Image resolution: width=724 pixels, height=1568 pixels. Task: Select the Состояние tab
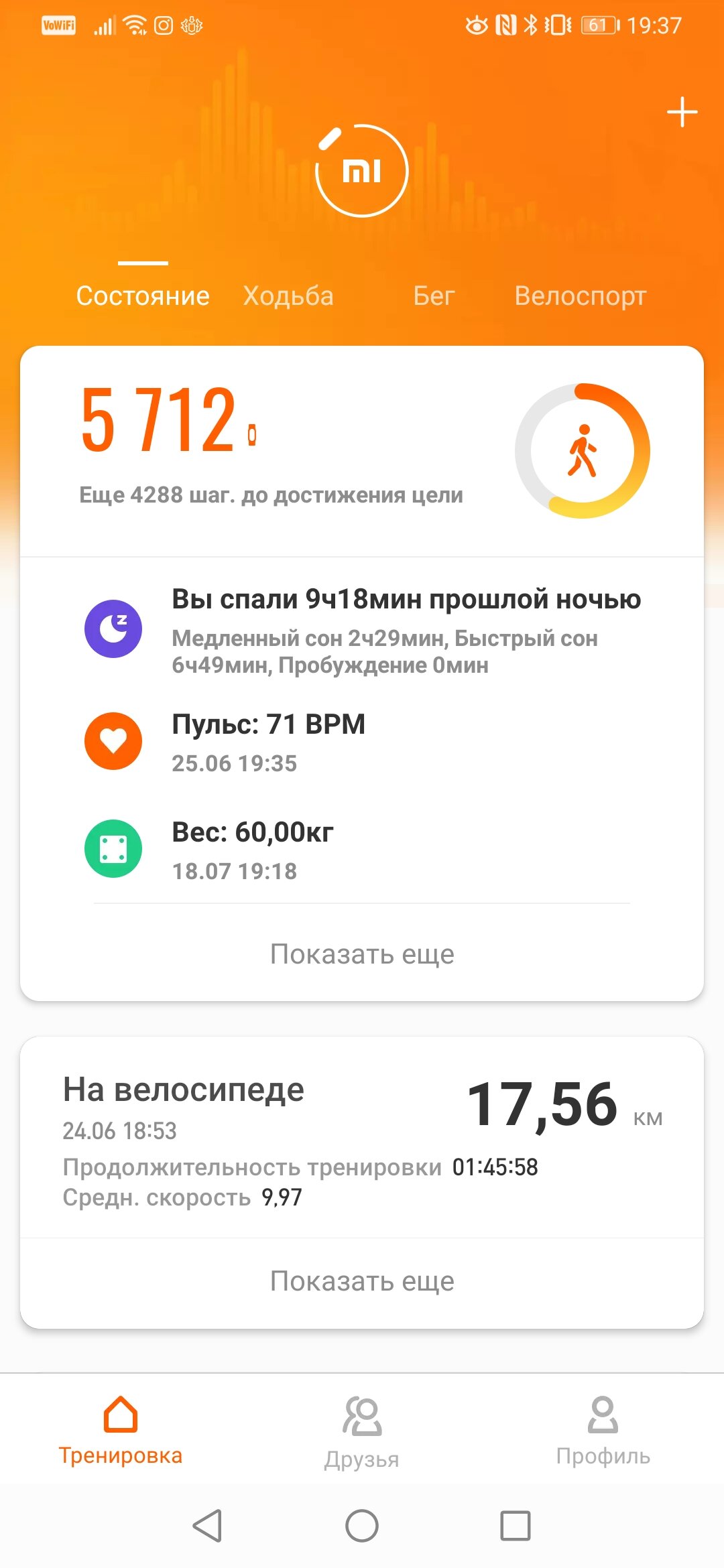point(143,296)
